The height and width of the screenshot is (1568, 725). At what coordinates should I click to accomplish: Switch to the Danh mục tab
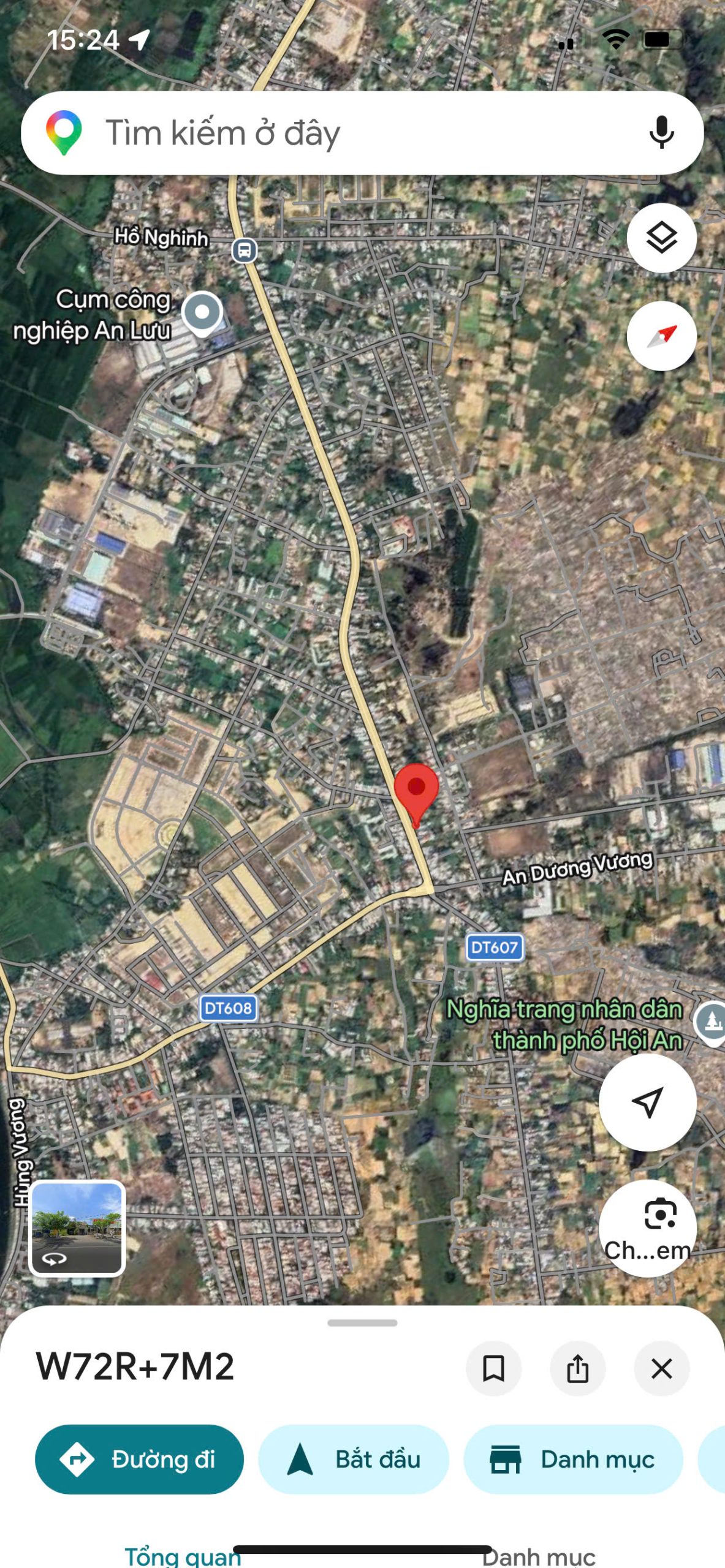pos(538,1556)
